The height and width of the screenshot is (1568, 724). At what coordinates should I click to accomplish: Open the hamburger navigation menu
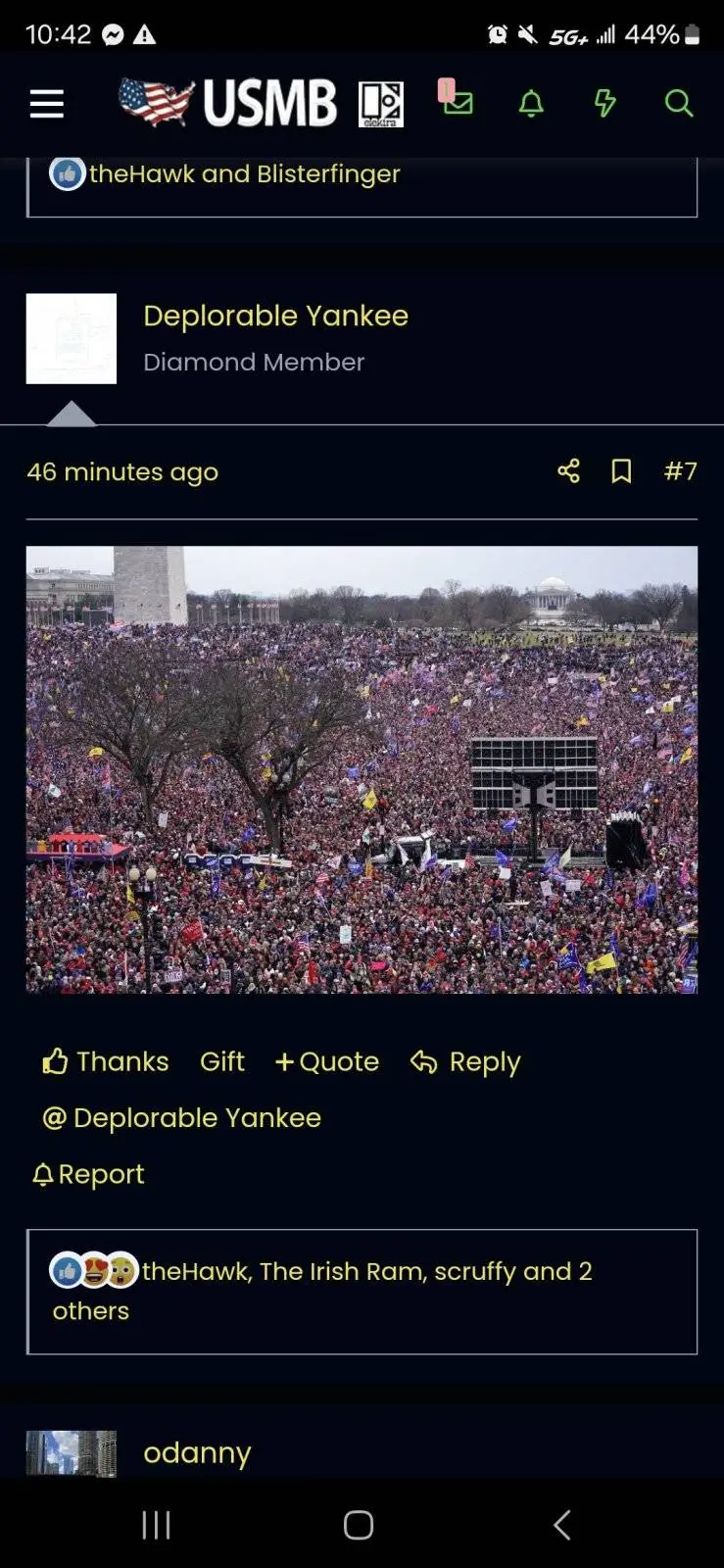click(x=46, y=103)
